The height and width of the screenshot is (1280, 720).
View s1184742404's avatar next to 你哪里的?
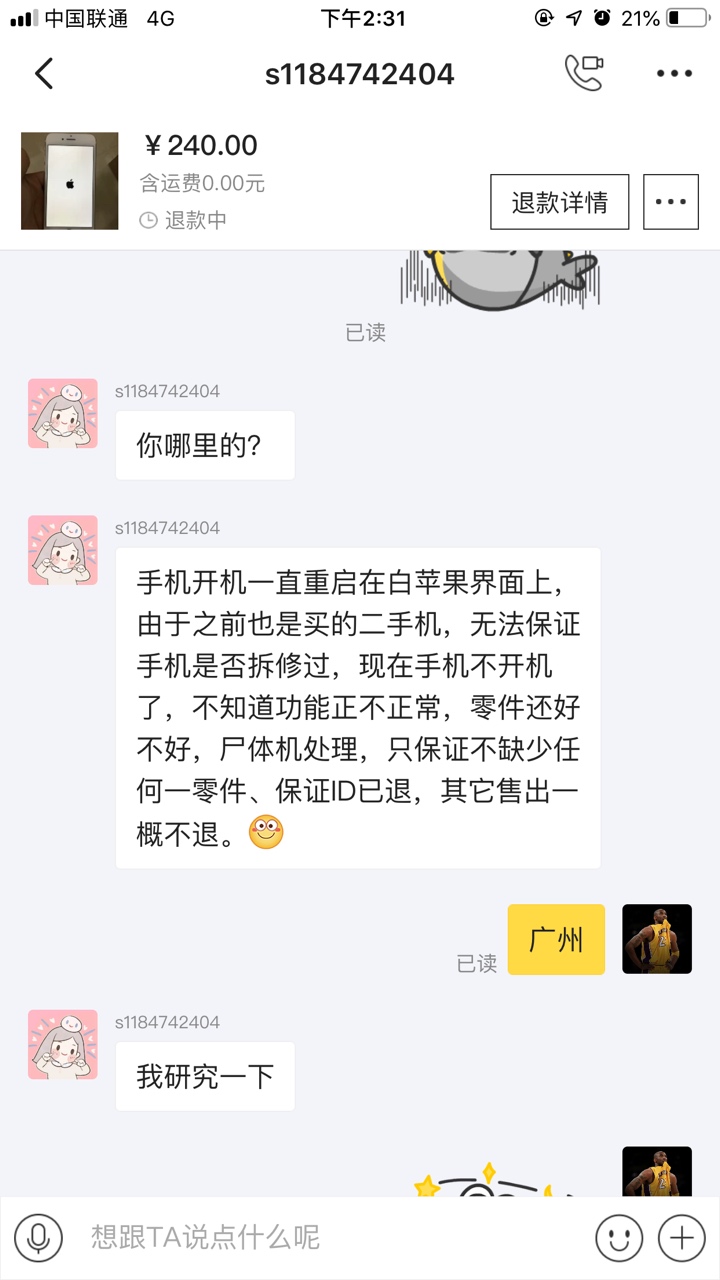click(x=63, y=413)
